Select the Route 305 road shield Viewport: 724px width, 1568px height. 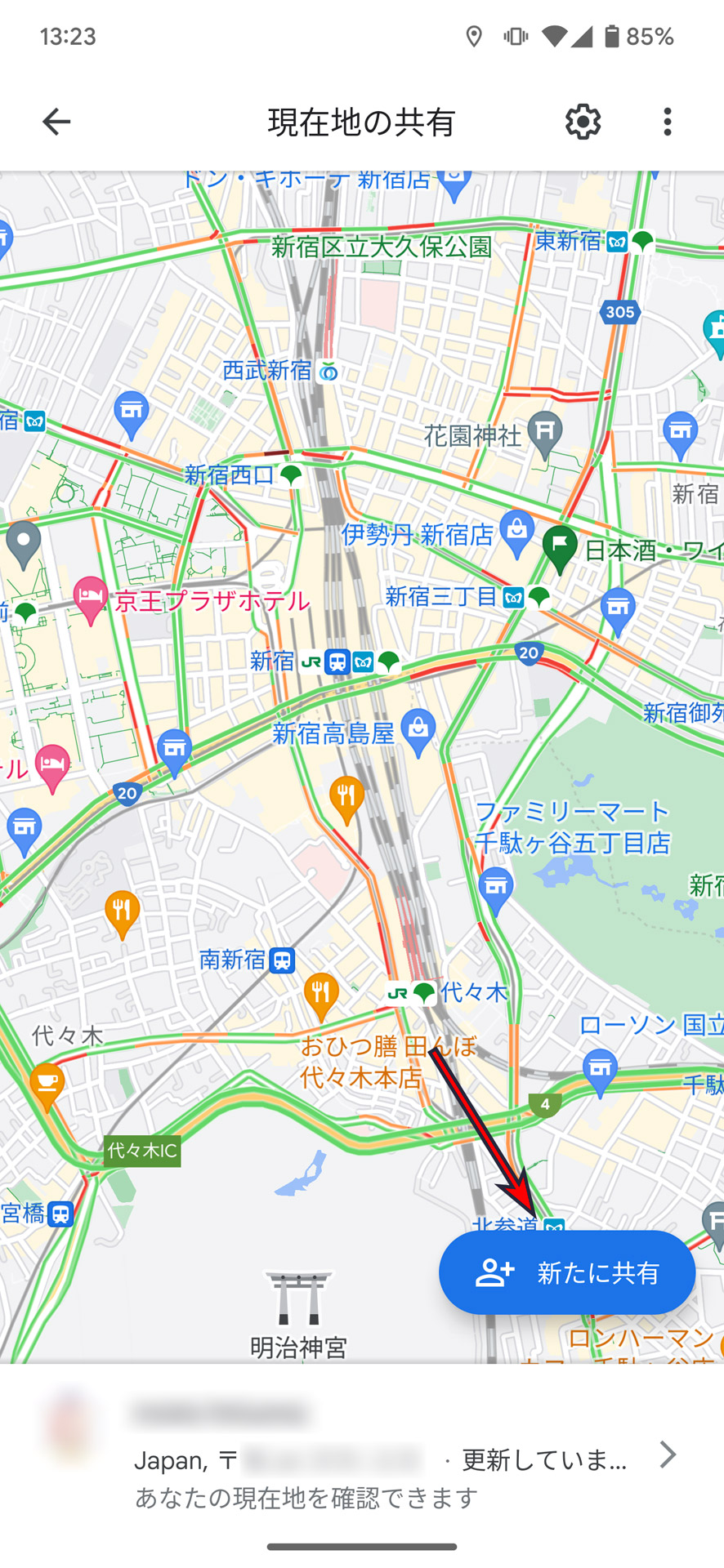619,314
